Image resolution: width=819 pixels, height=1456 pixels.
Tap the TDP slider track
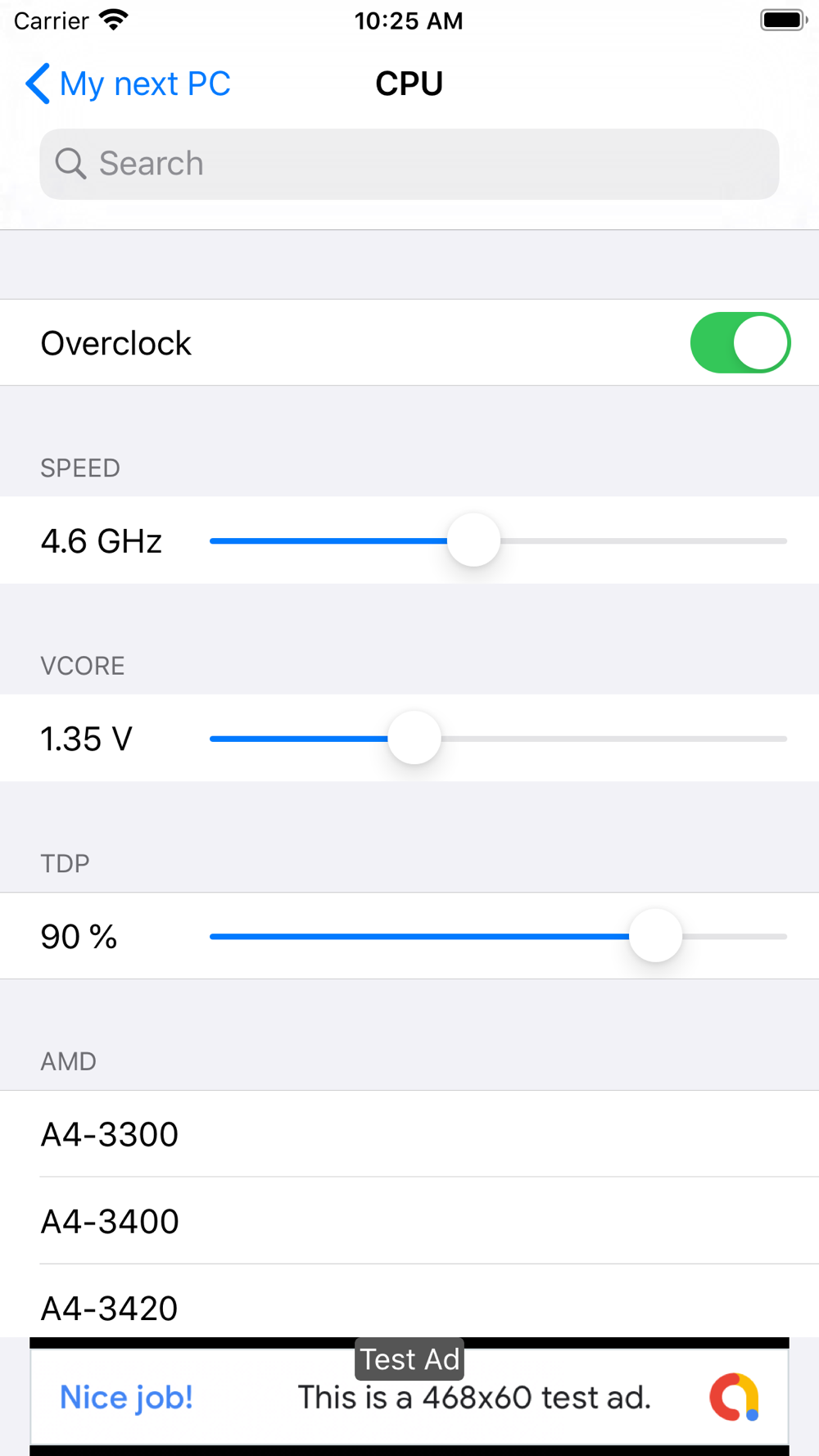(498, 936)
